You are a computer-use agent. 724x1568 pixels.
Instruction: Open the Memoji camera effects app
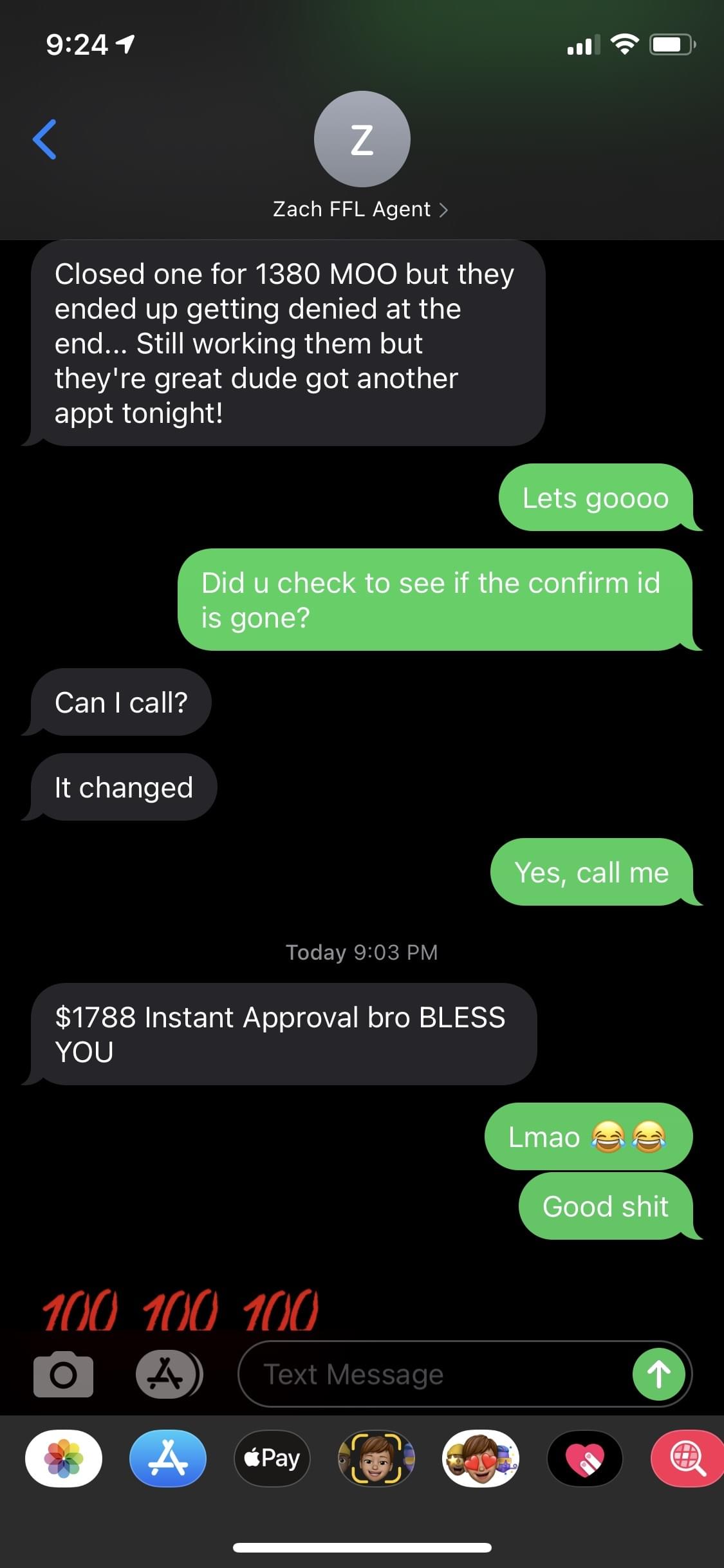coord(376,1458)
